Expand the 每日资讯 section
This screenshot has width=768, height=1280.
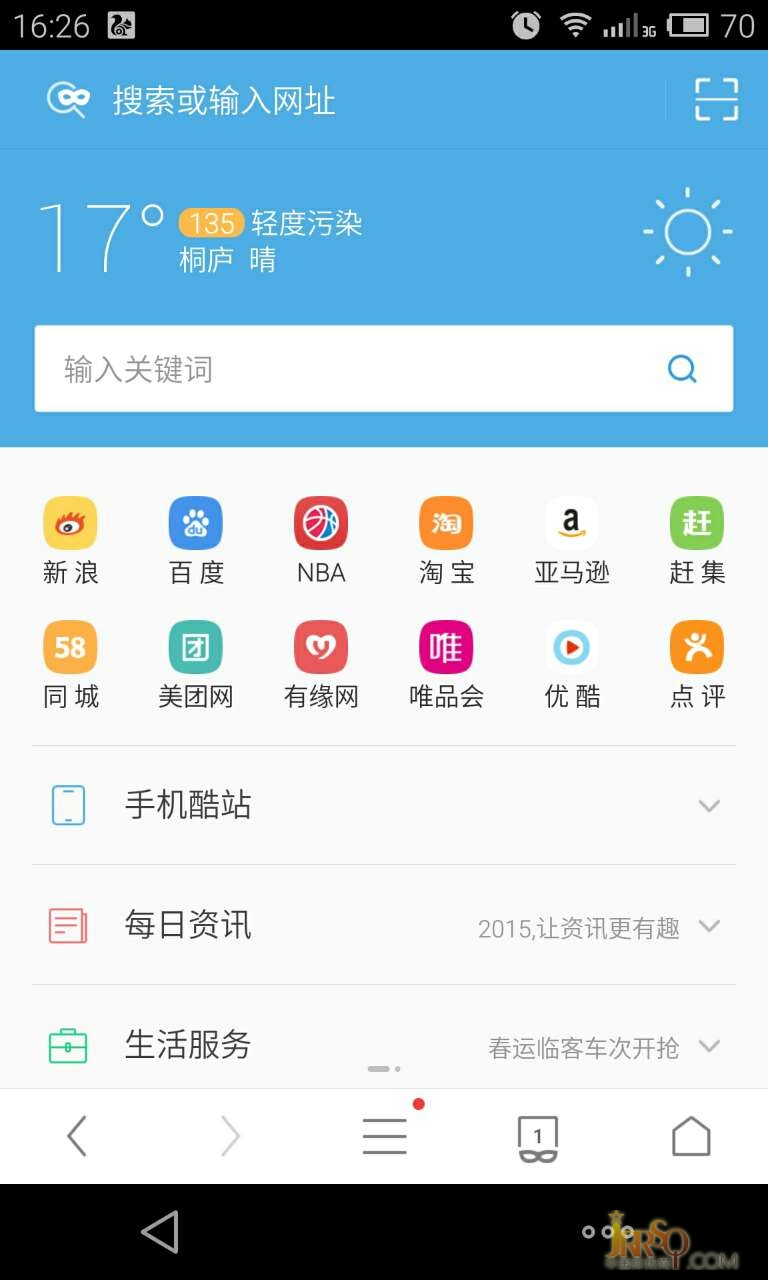coord(384,925)
